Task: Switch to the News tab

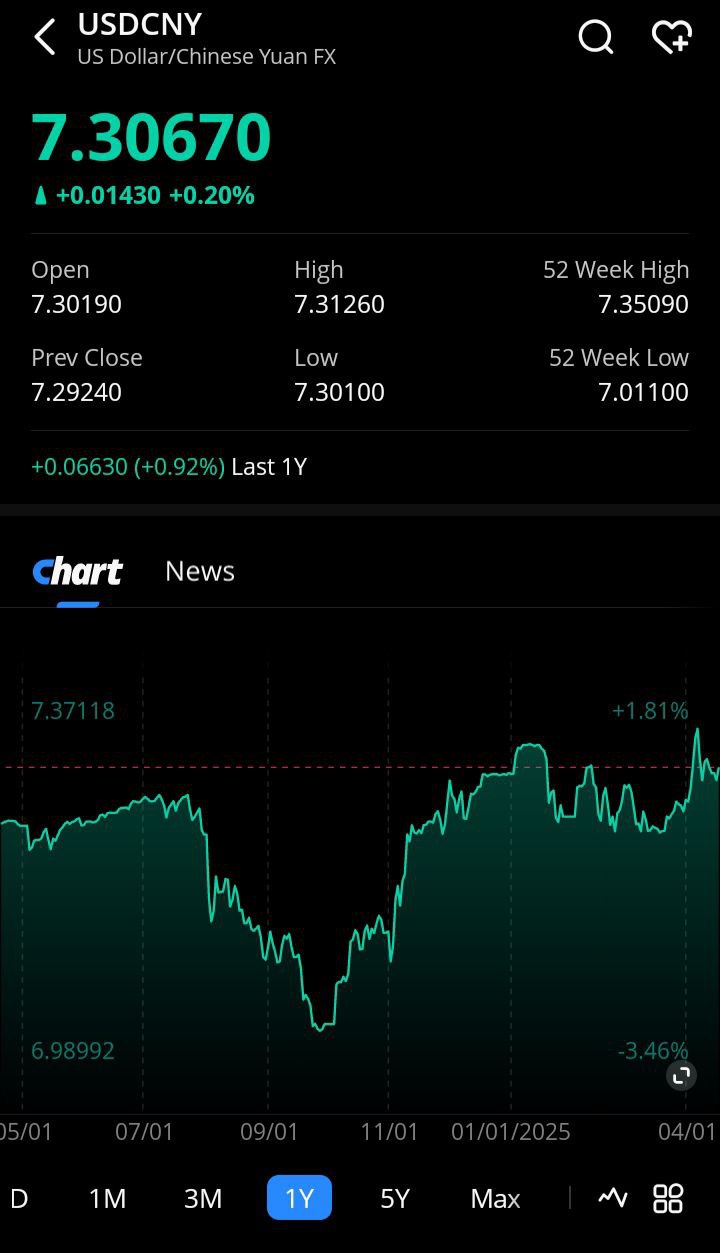Action: (200, 571)
